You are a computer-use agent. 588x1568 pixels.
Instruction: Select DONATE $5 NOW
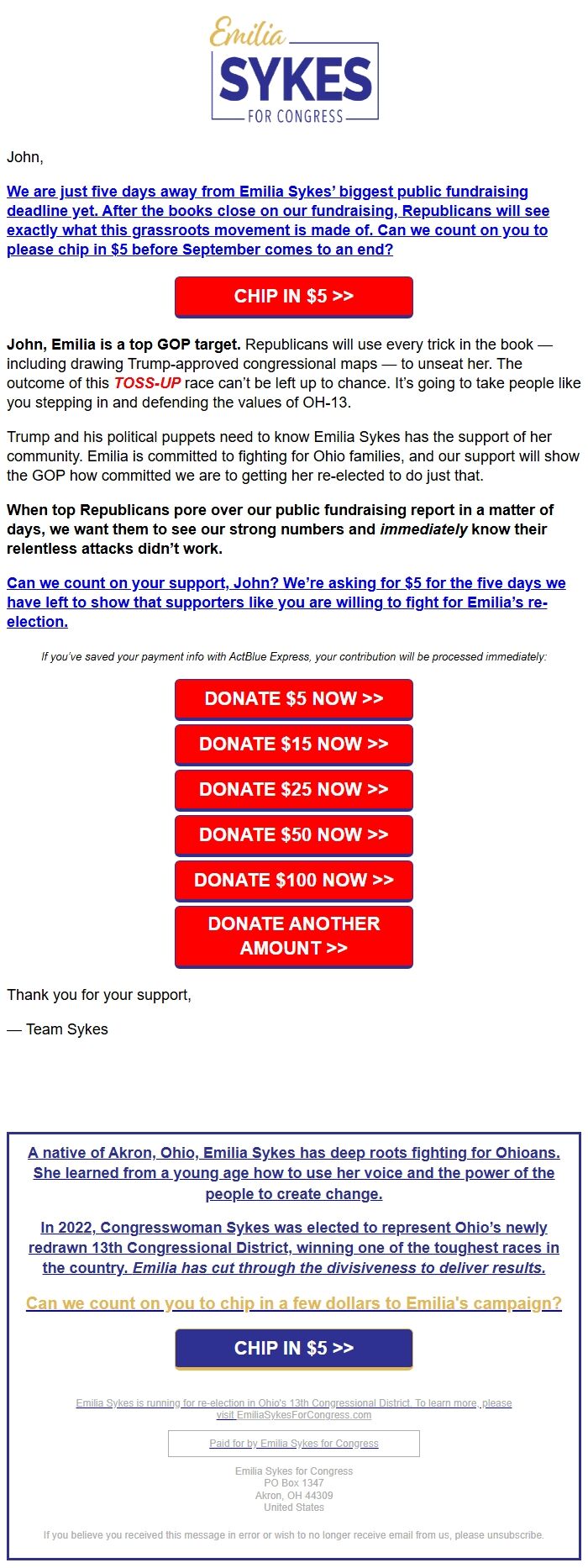click(x=294, y=699)
